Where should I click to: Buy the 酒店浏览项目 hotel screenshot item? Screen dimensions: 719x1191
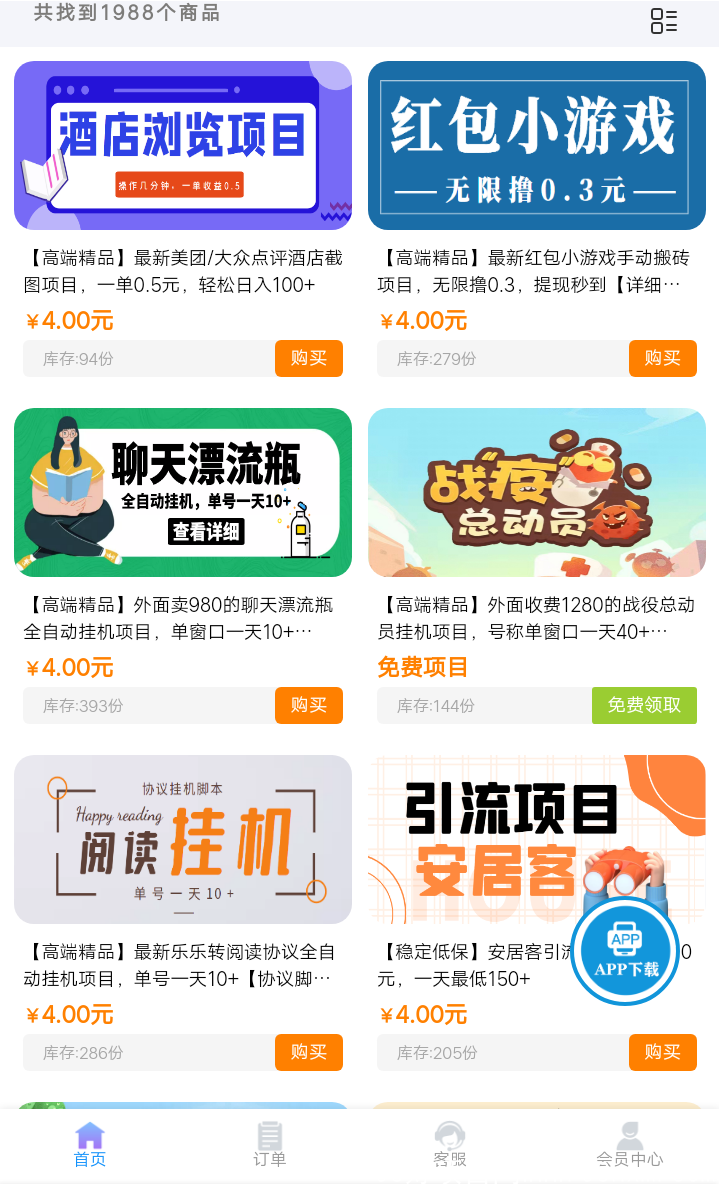(x=308, y=358)
